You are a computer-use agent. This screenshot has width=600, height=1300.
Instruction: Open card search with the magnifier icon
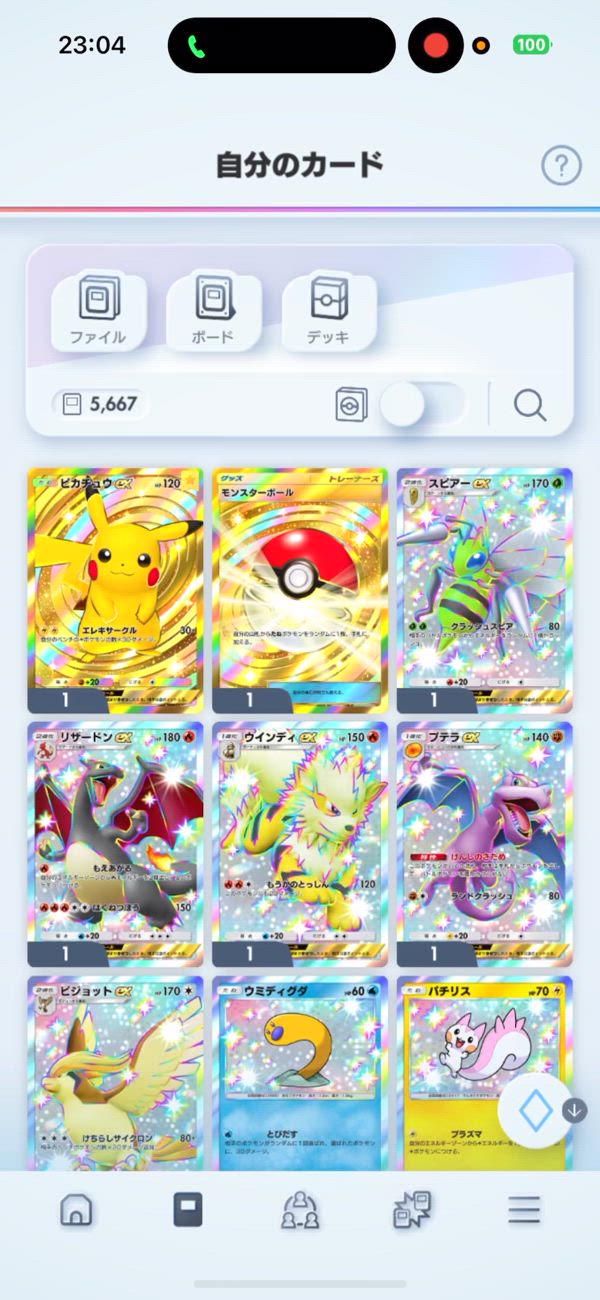(530, 405)
